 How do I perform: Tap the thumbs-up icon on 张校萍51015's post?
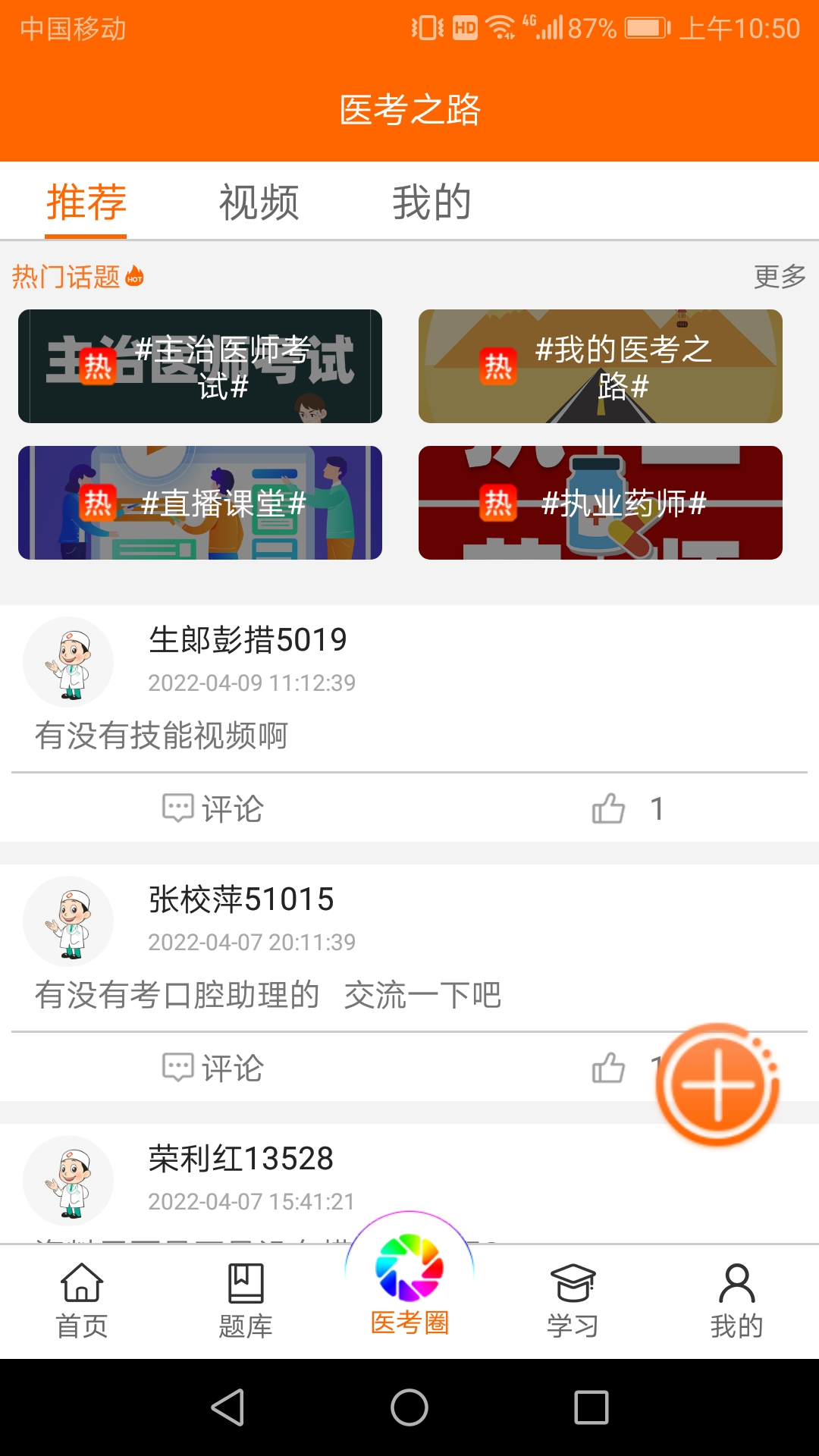tap(610, 1069)
